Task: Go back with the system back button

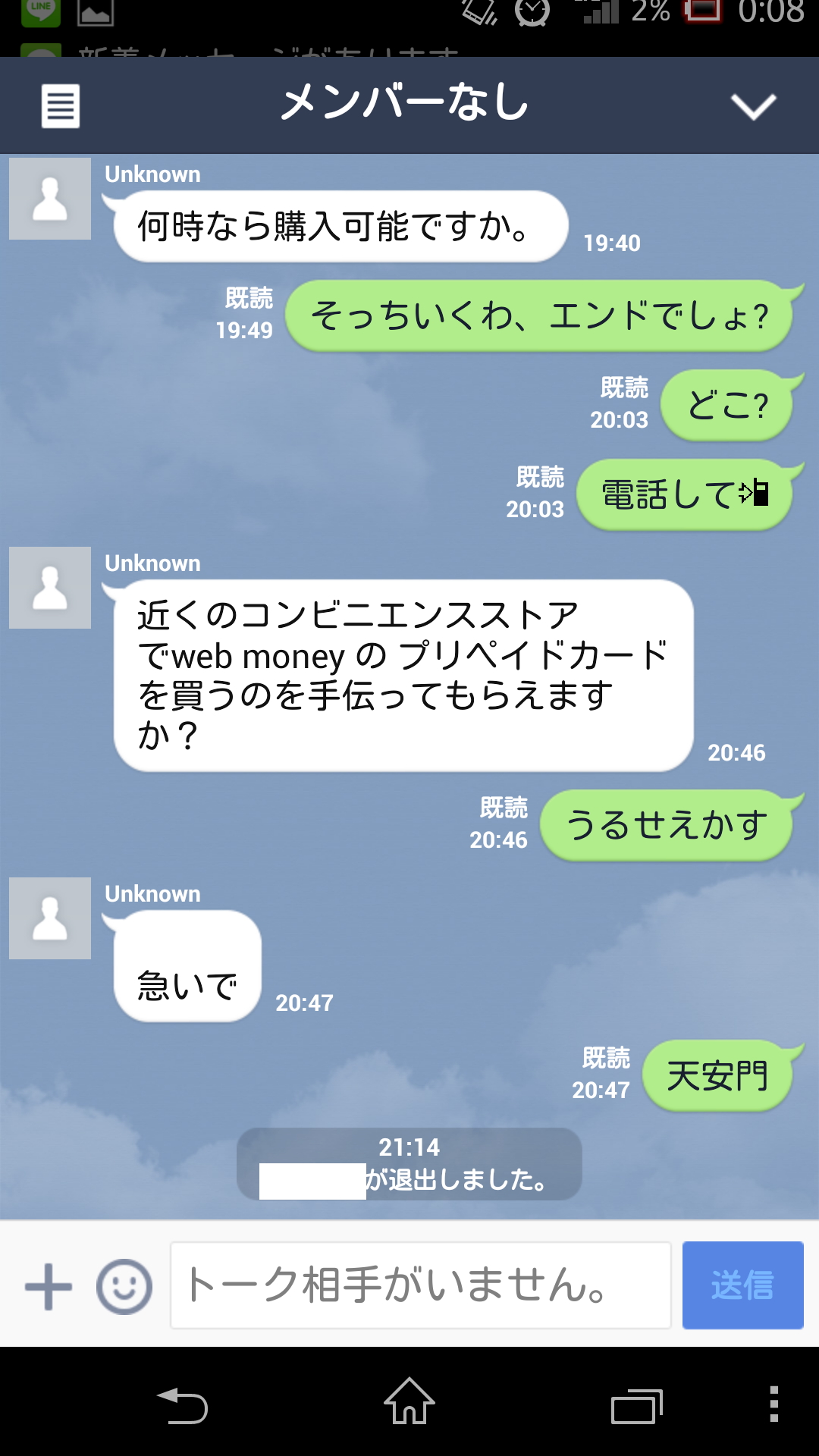Action: pos(182,1404)
